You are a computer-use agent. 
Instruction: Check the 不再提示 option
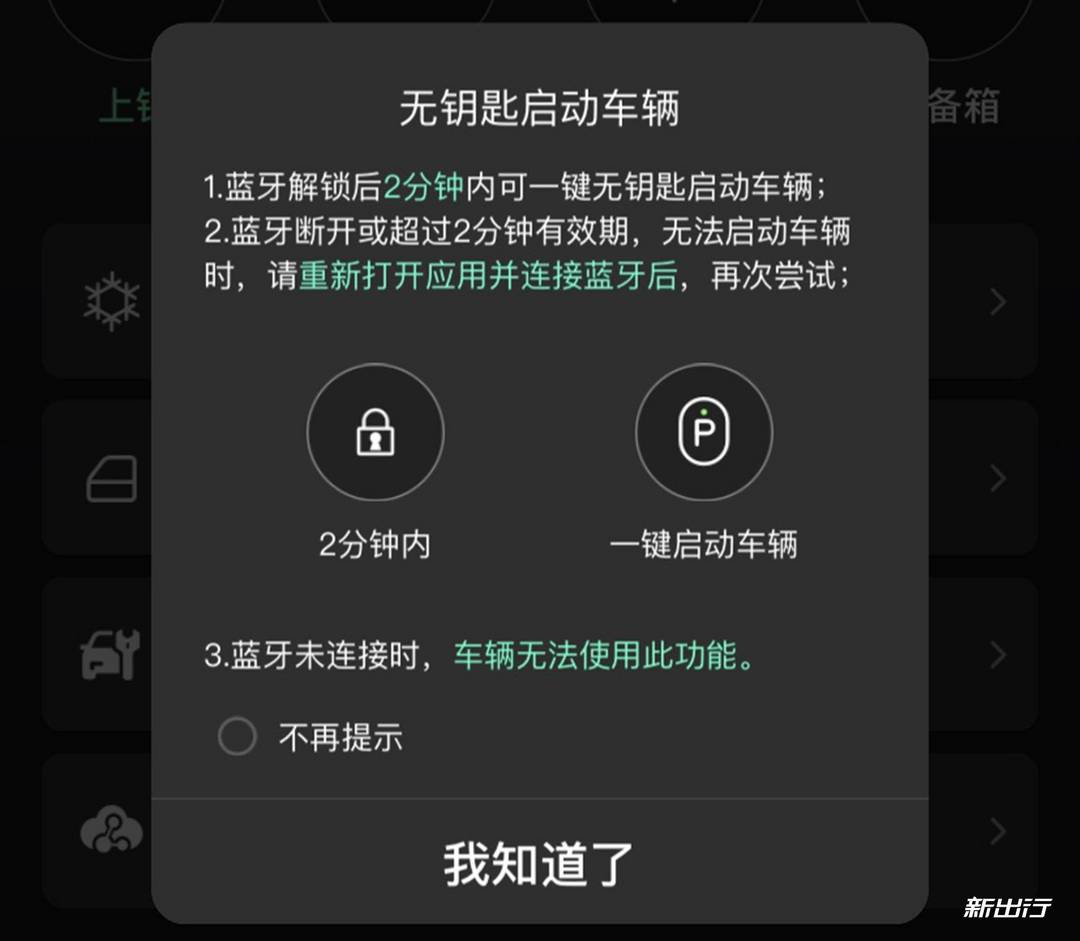(238, 737)
